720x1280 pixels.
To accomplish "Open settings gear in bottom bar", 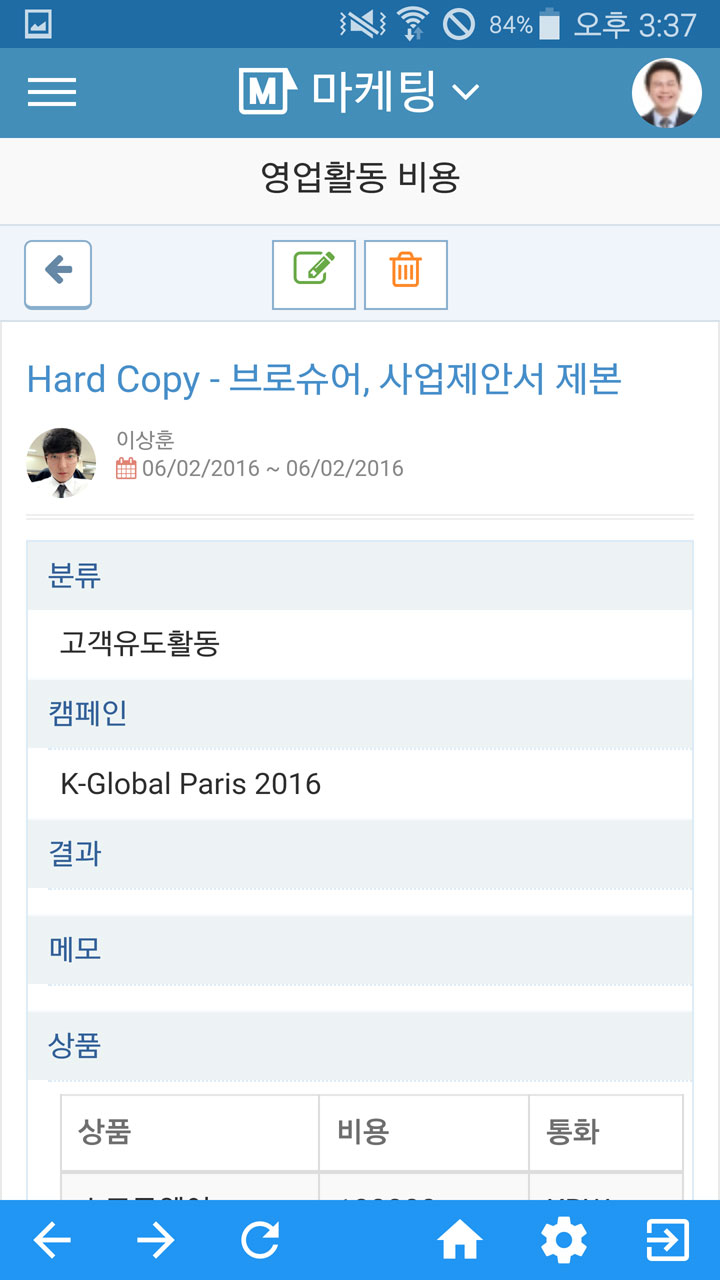I will point(564,1241).
